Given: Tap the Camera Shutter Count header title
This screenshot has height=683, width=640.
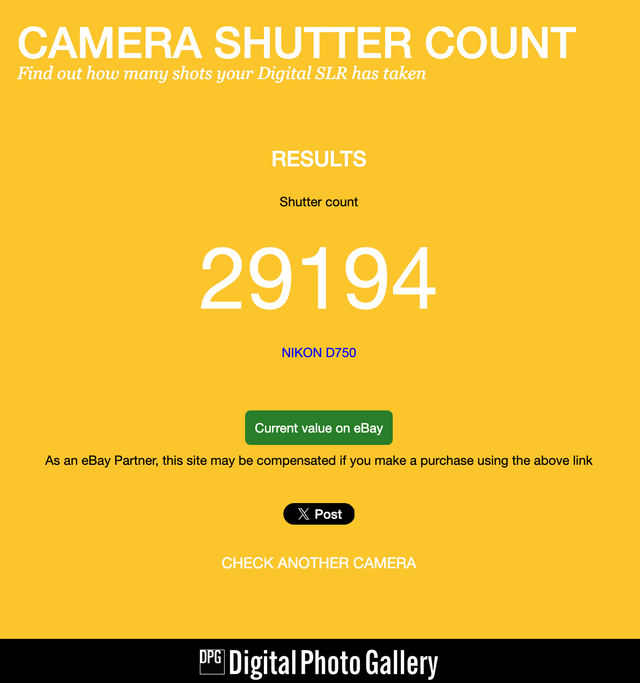Looking at the screenshot, I should 296,42.
